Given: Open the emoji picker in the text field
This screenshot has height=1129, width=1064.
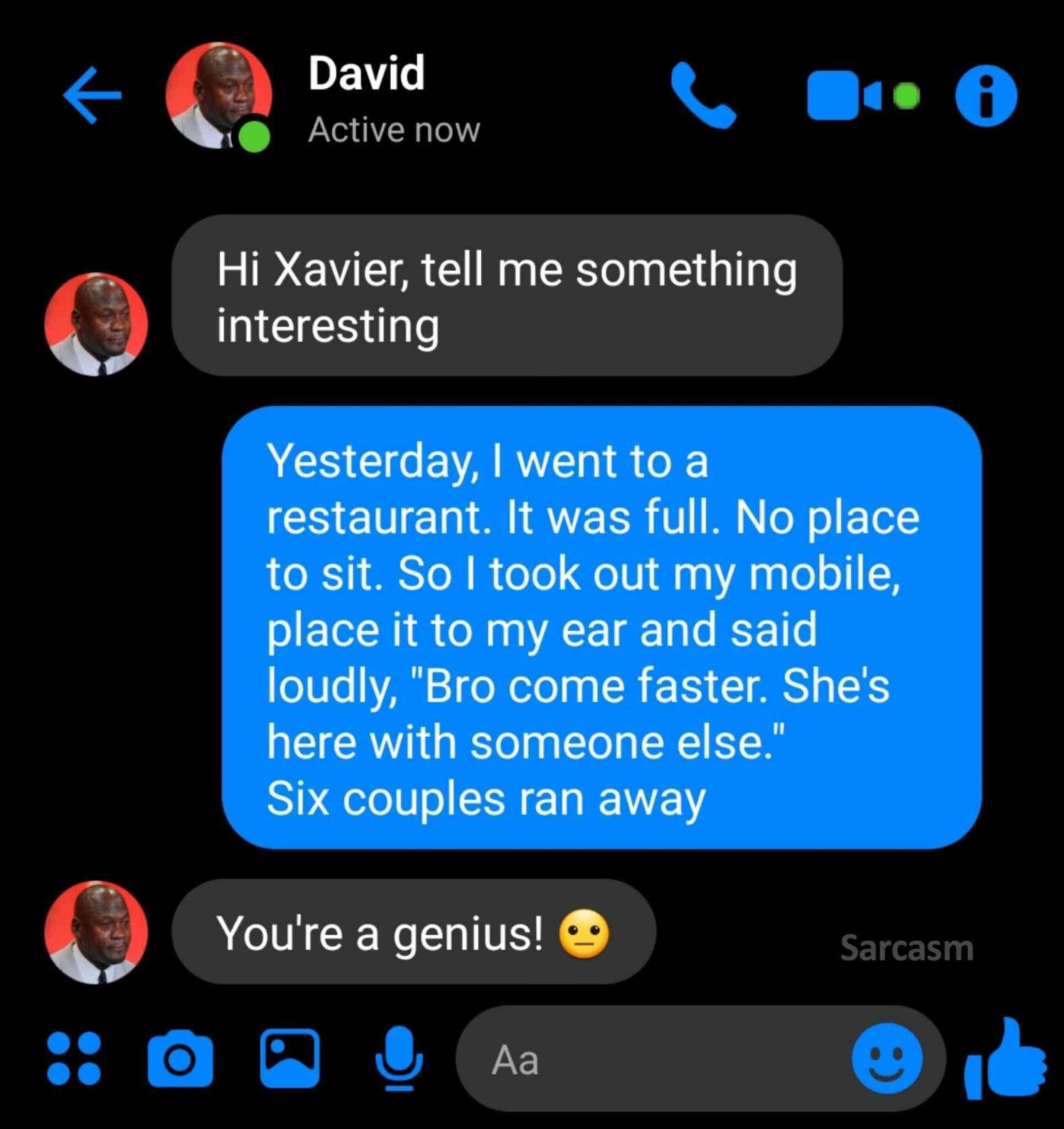Looking at the screenshot, I should pyautogui.click(x=887, y=1059).
